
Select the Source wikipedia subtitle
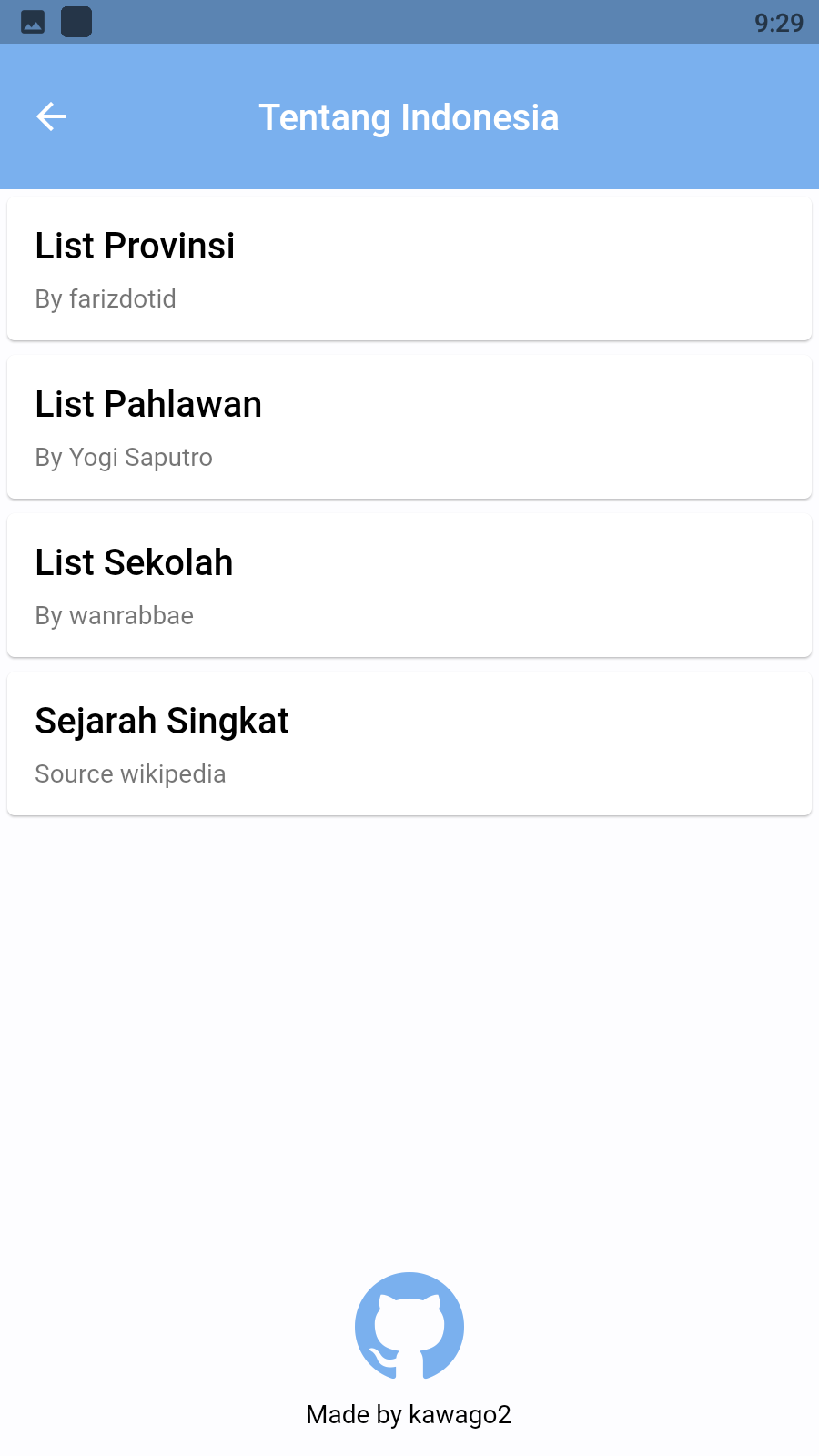(x=130, y=773)
